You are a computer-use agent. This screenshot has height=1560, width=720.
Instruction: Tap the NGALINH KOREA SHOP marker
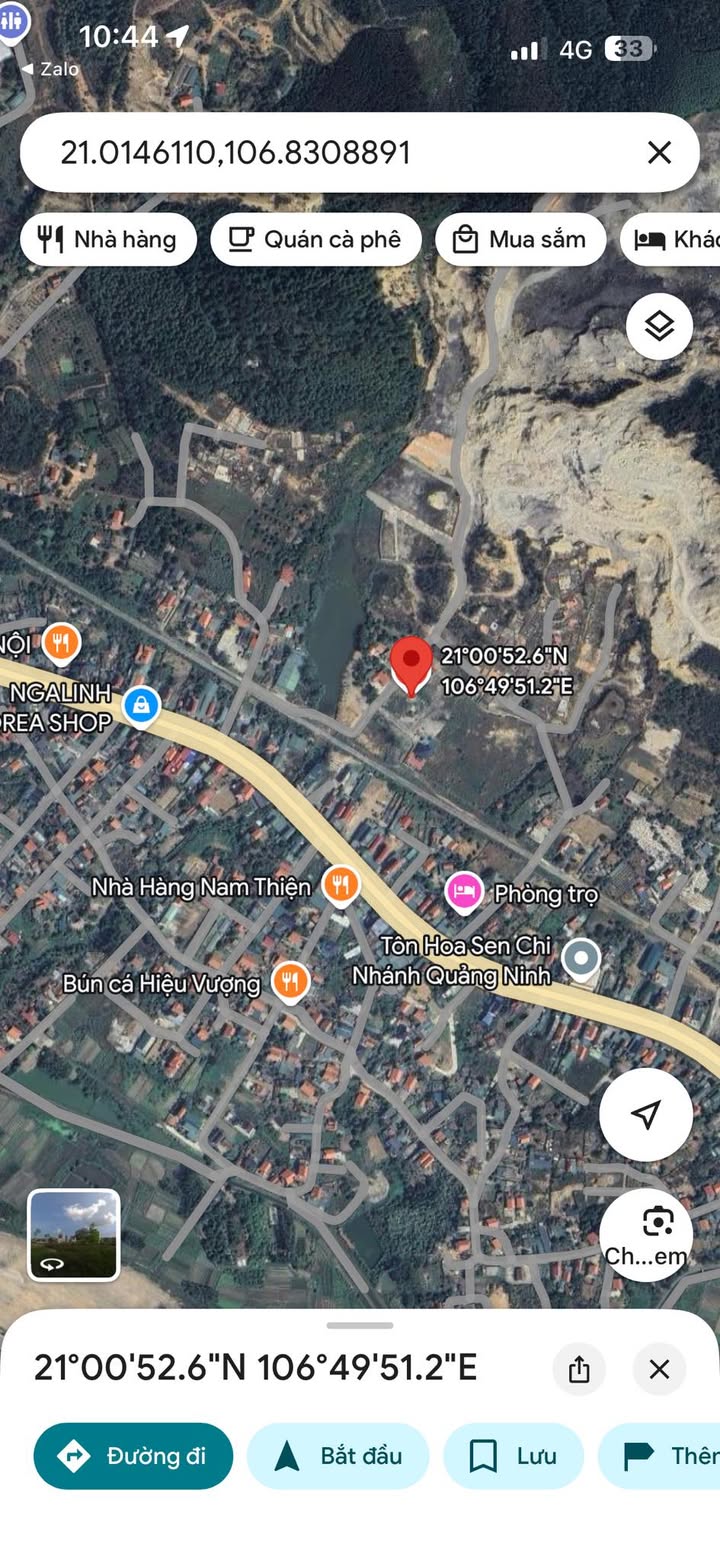[142, 705]
